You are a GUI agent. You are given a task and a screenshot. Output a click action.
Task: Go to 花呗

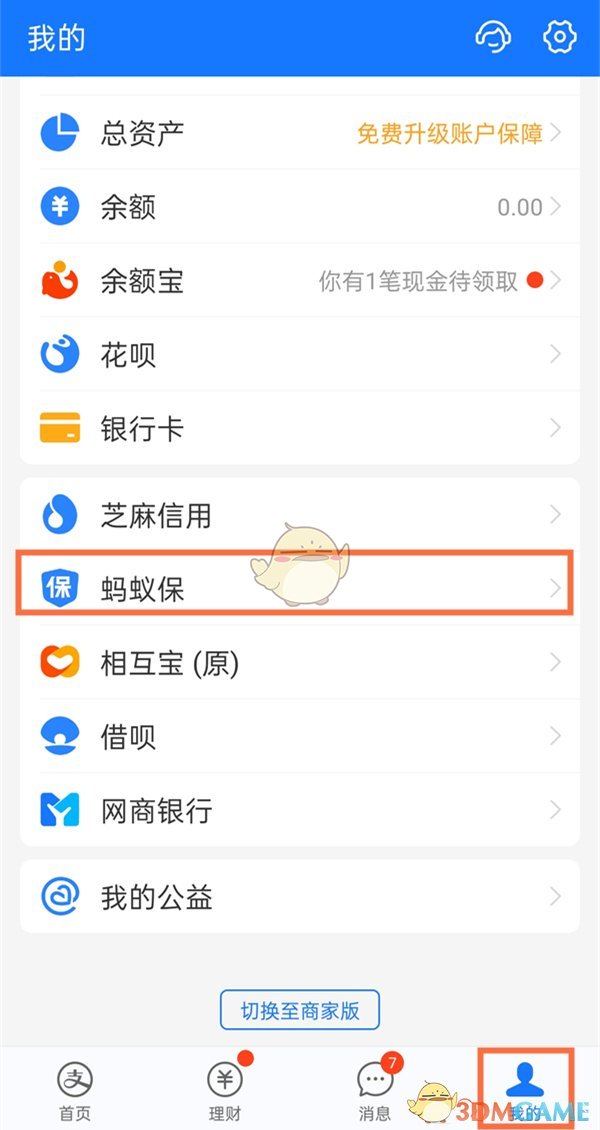[300, 355]
